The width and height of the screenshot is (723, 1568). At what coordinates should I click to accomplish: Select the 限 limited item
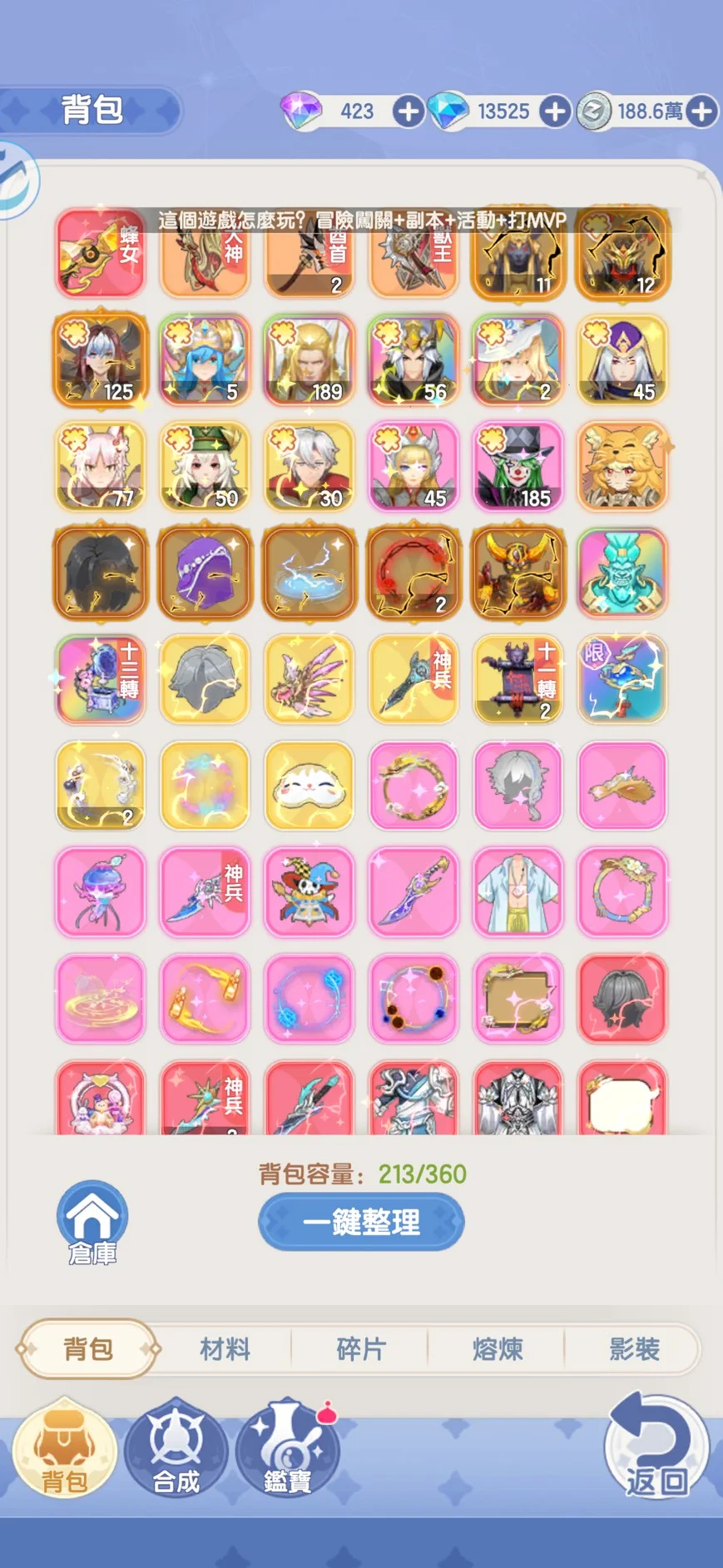click(622, 679)
